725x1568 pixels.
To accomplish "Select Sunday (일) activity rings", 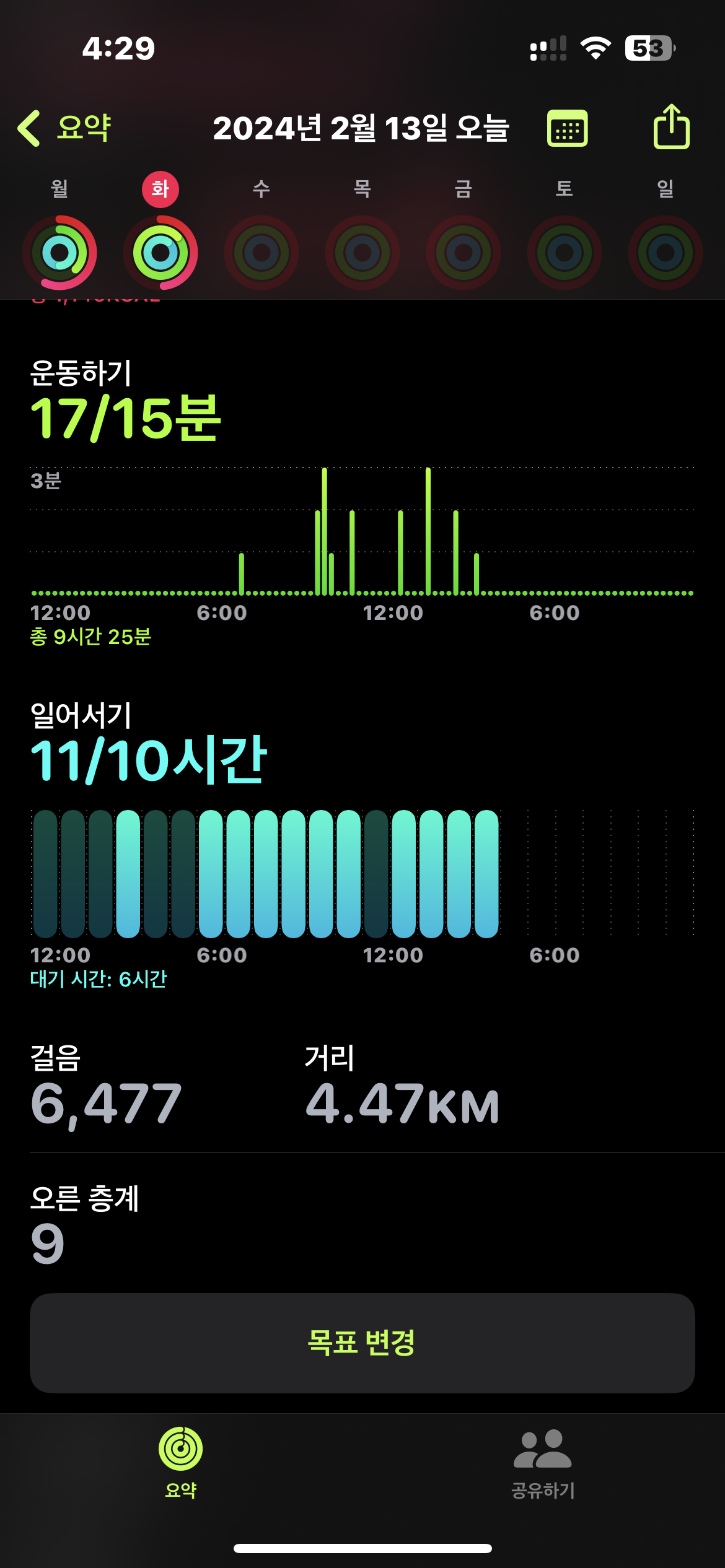I will click(x=666, y=252).
